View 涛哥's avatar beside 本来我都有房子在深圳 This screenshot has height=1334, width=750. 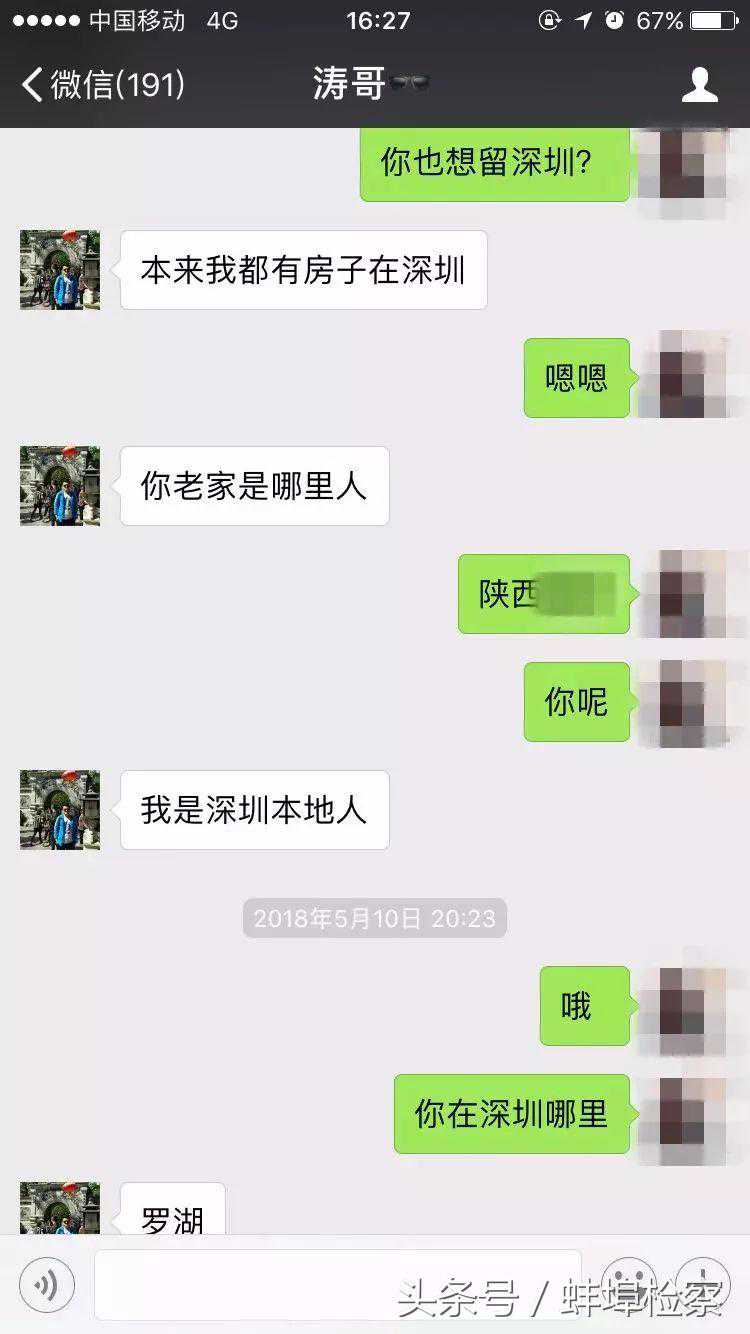pyautogui.click(x=60, y=270)
